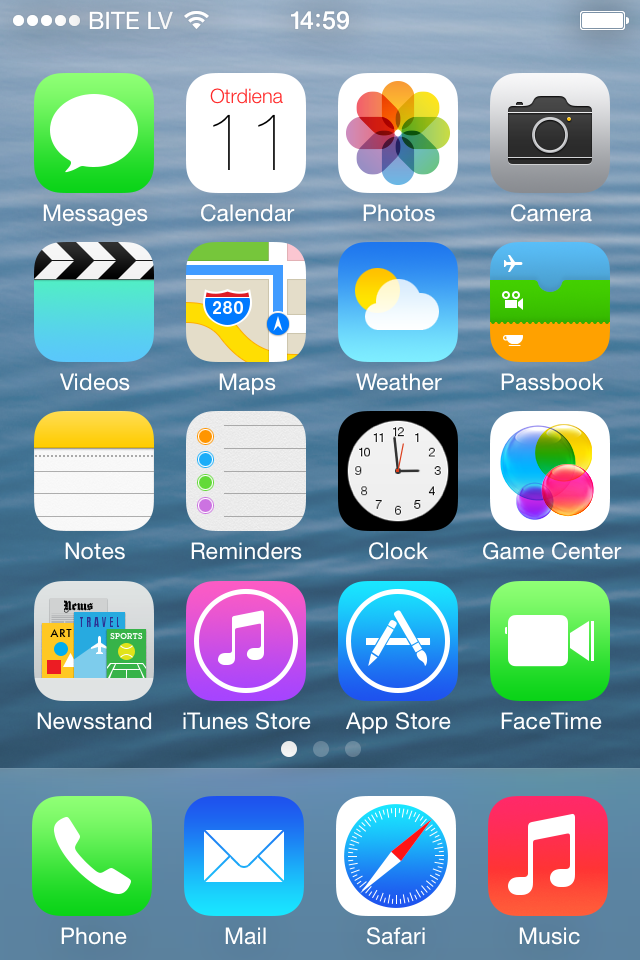Open the Newsstand folder
The width and height of the screenshot is (640, 960).
[94, 641]
